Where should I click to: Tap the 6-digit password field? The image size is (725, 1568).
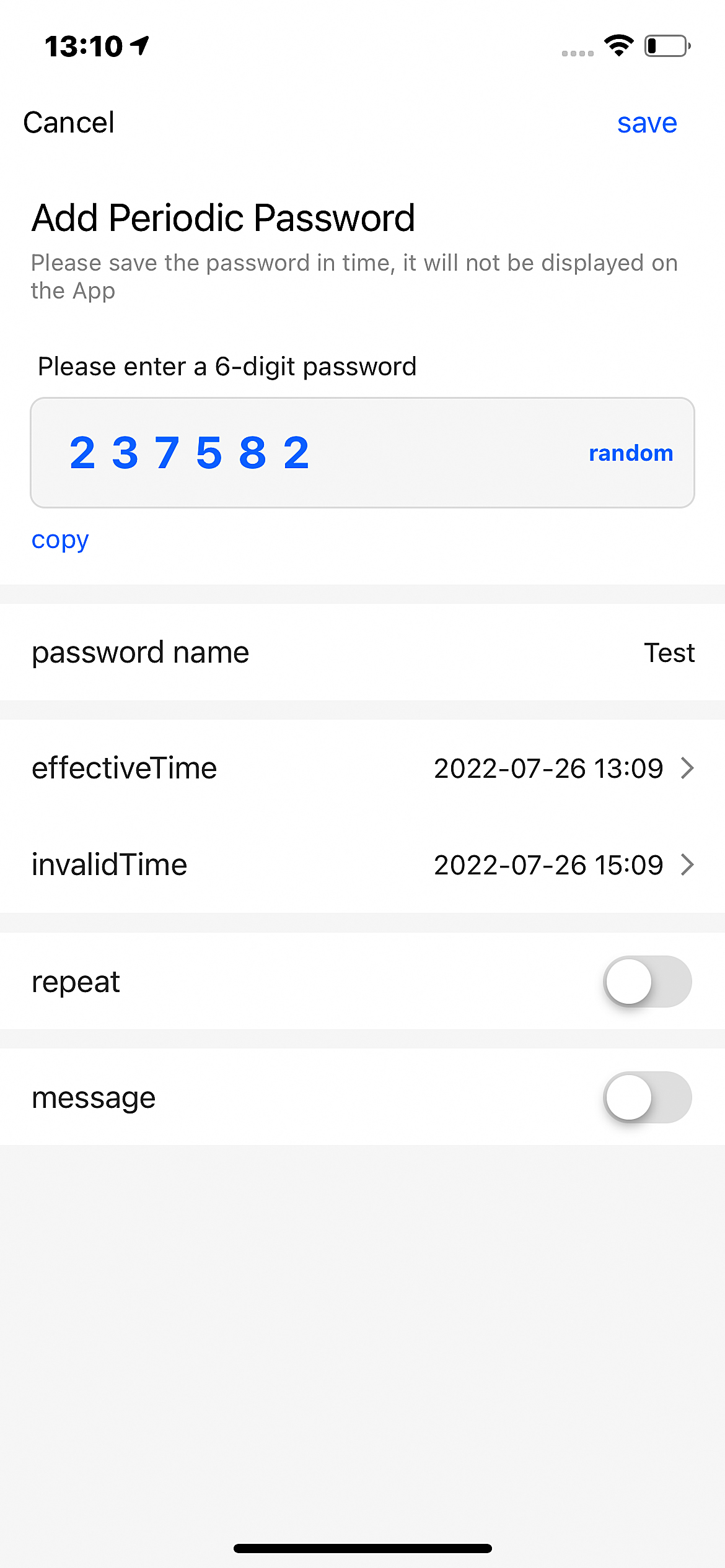[x=310, y=453]
